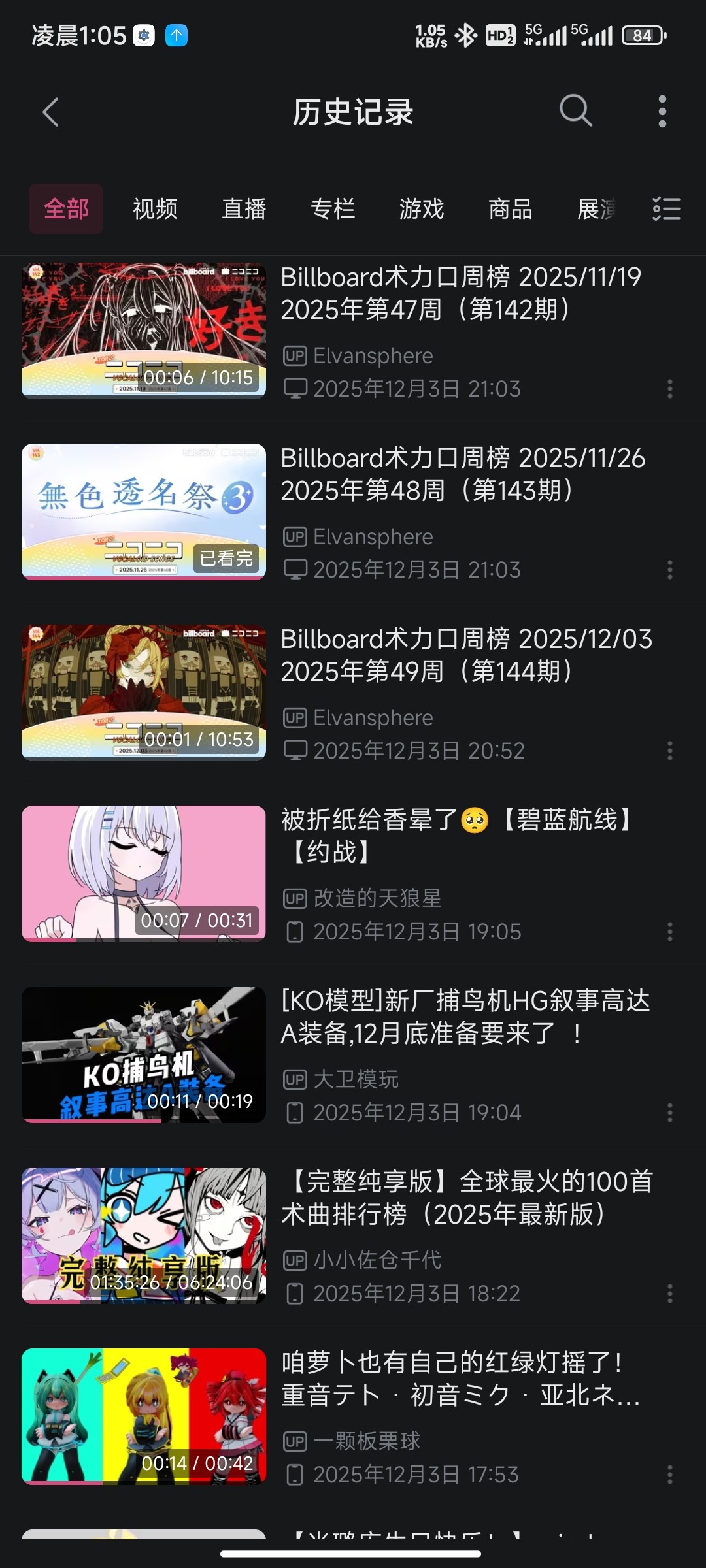Open Billboard 2025/11/19 第142期 video
Image resolution: width=706 pixels, height=1568 pixels.
(x=460, y=294)
